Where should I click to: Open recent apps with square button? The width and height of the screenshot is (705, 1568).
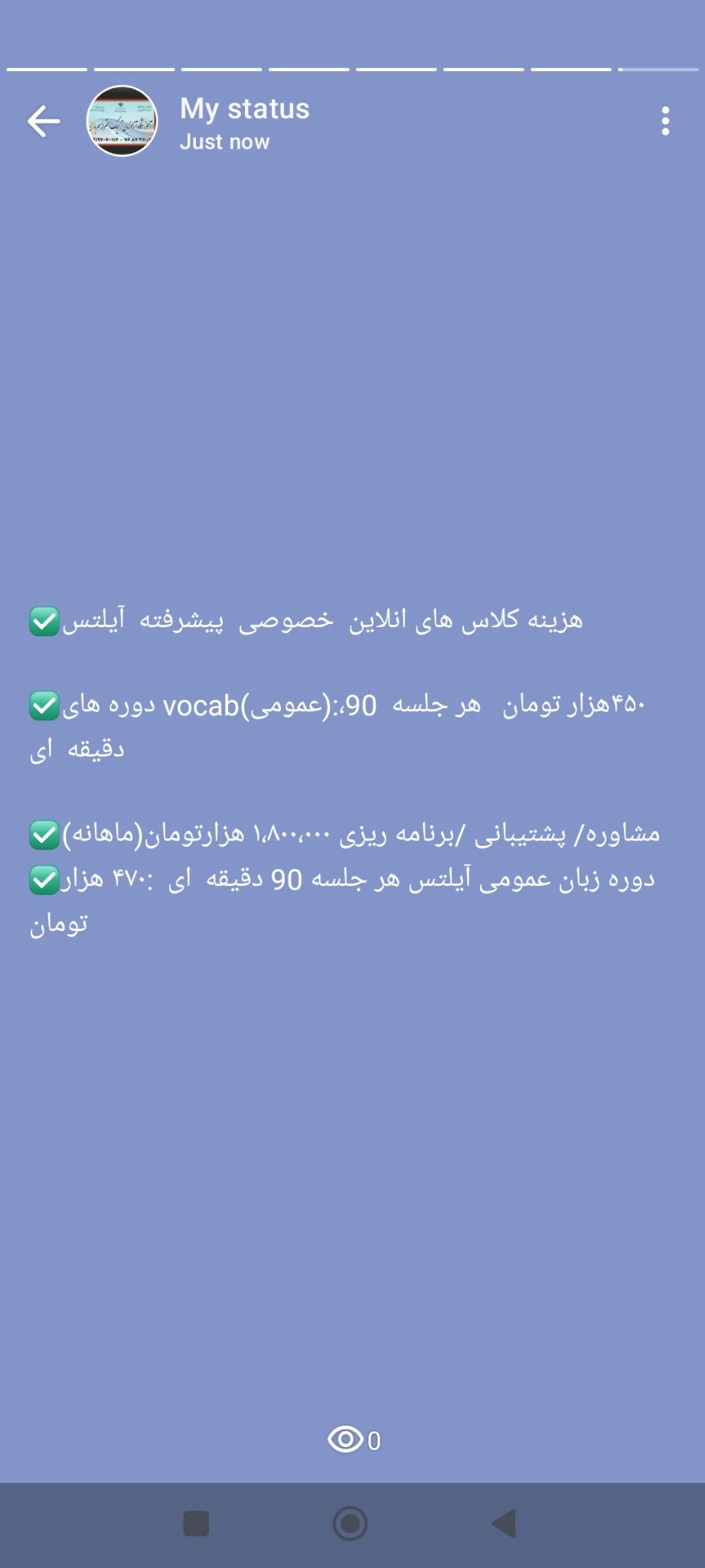click(x=196, y=1524)
